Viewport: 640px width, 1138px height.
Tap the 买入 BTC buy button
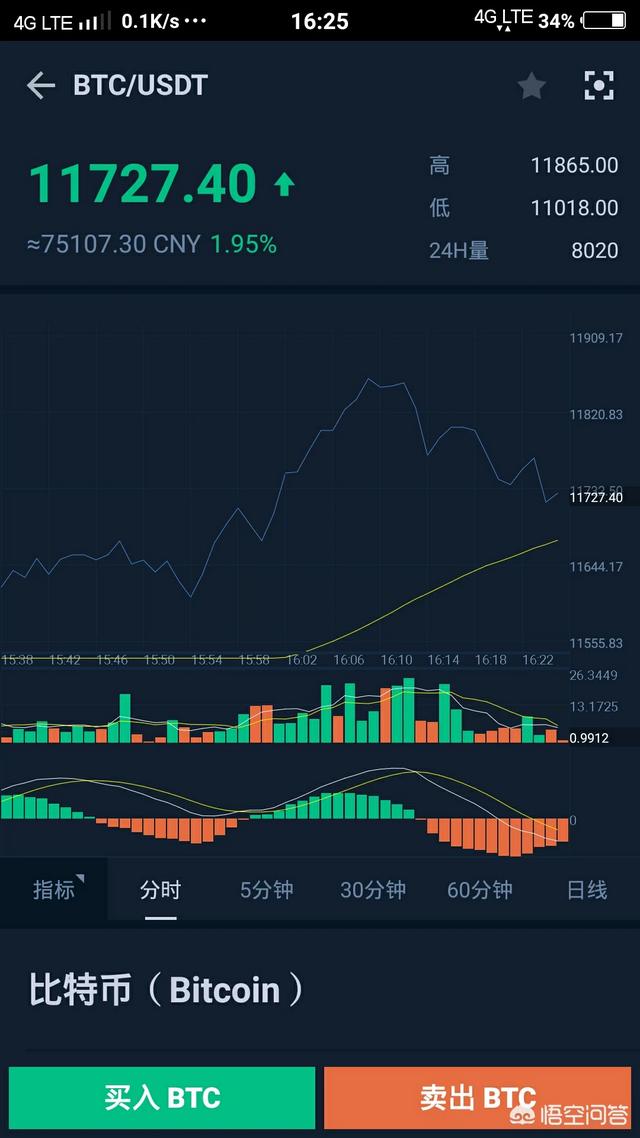click(x=162, y=1097)
